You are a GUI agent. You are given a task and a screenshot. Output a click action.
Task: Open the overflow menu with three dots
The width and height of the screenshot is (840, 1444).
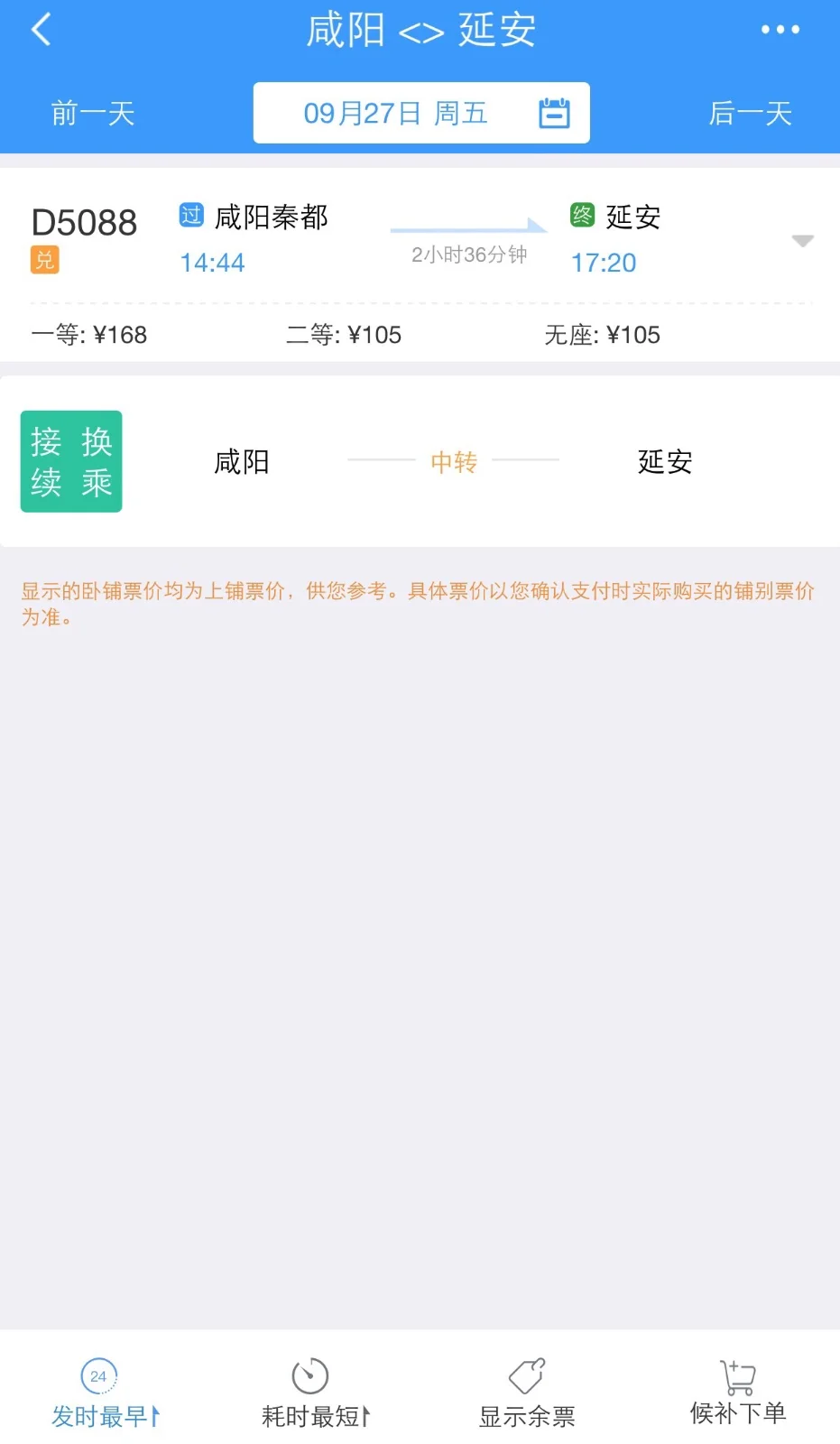coord(779,29)
